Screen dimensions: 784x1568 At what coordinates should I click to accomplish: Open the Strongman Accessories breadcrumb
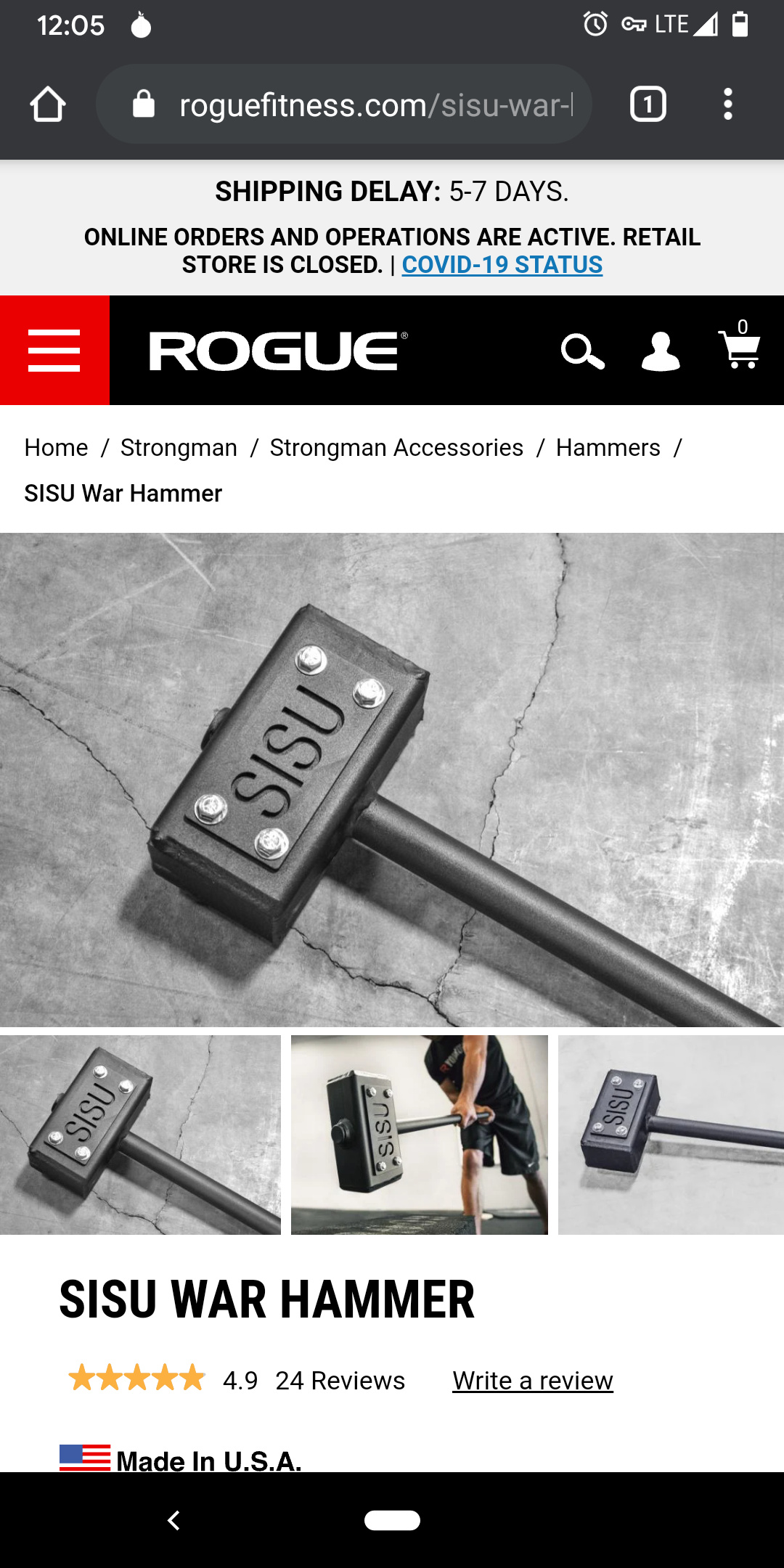click(396, 448)
